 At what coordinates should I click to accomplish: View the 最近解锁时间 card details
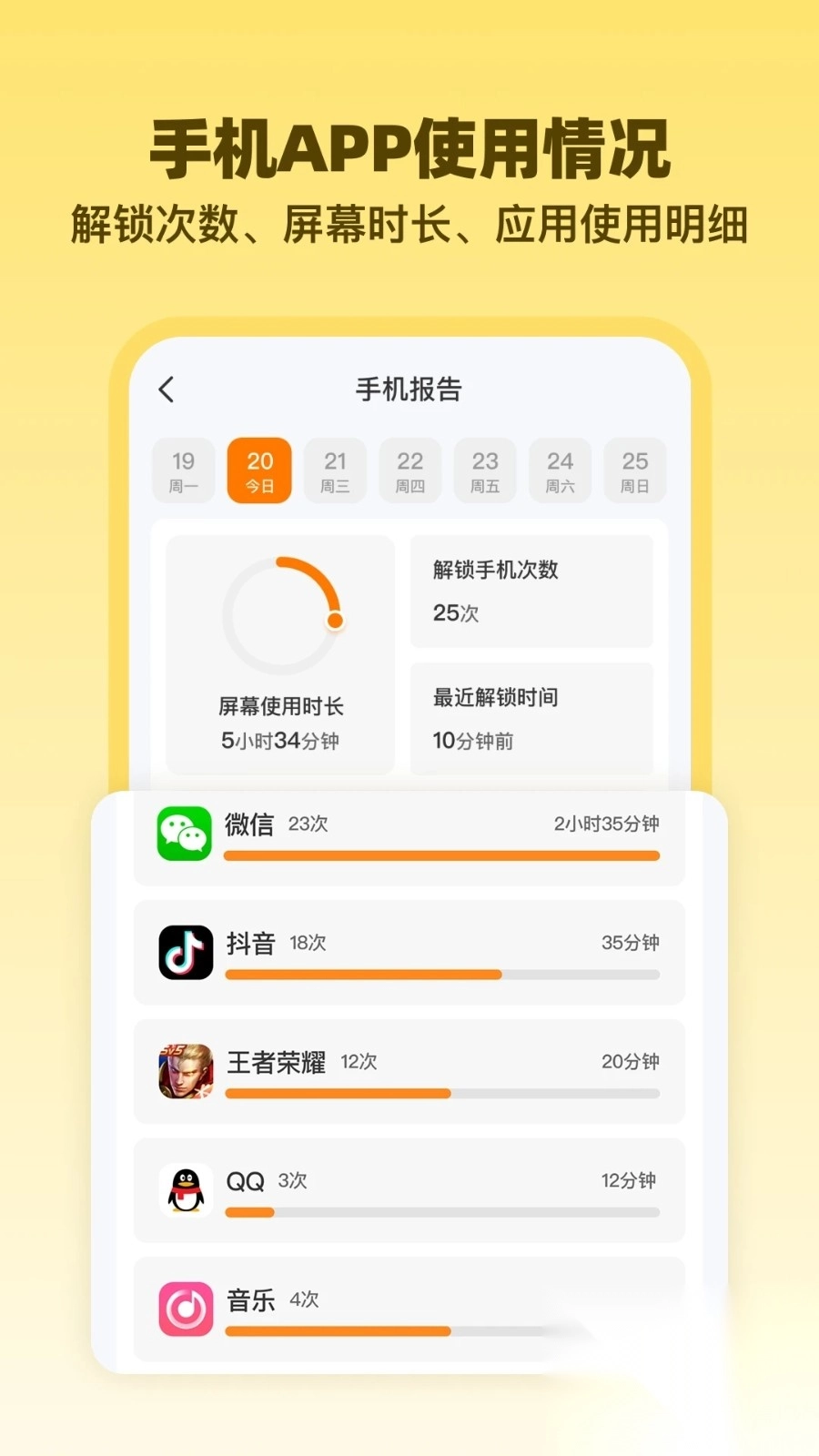tap(531, 718)
